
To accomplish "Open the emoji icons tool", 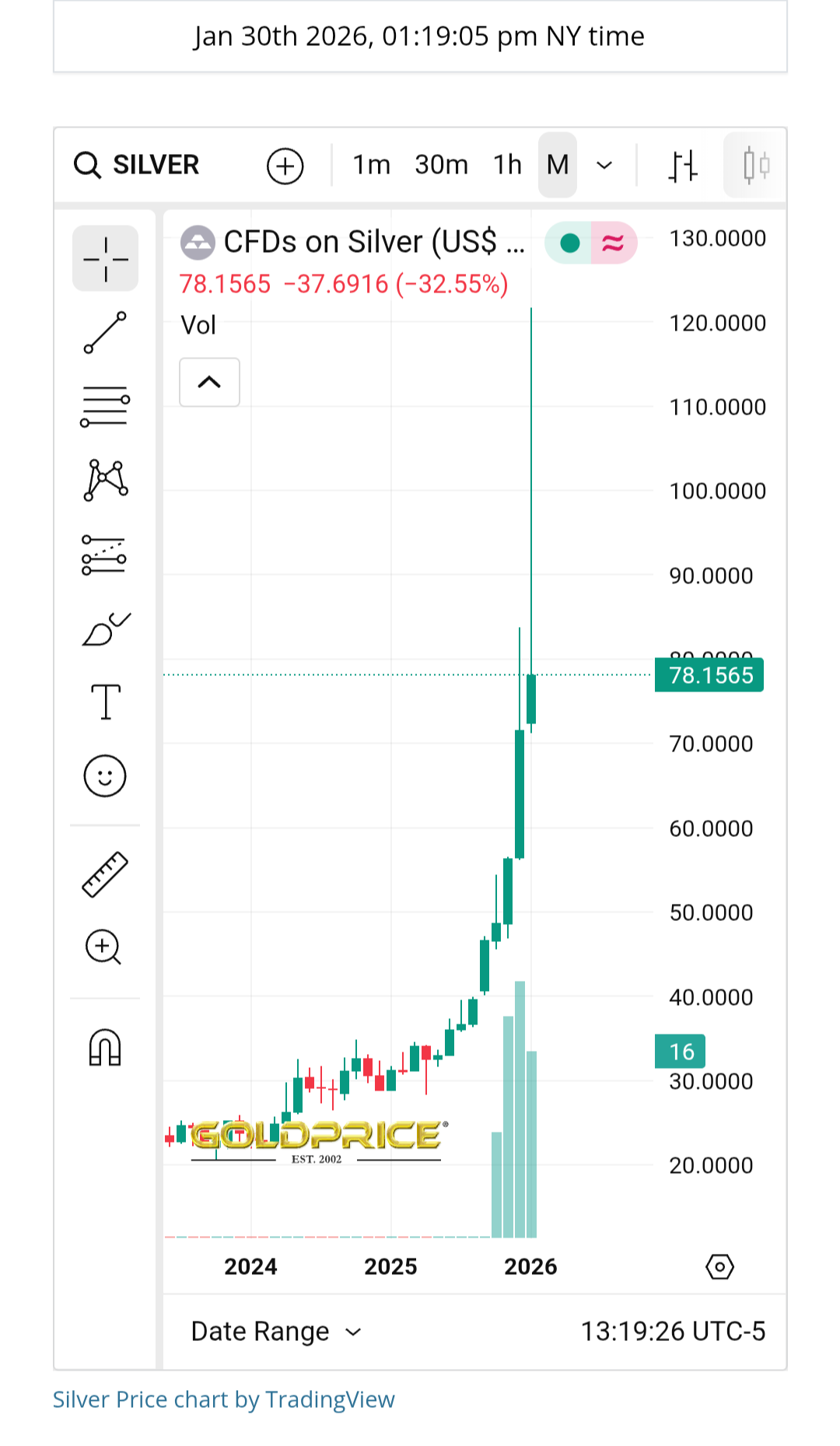I will tap(105, 776).
